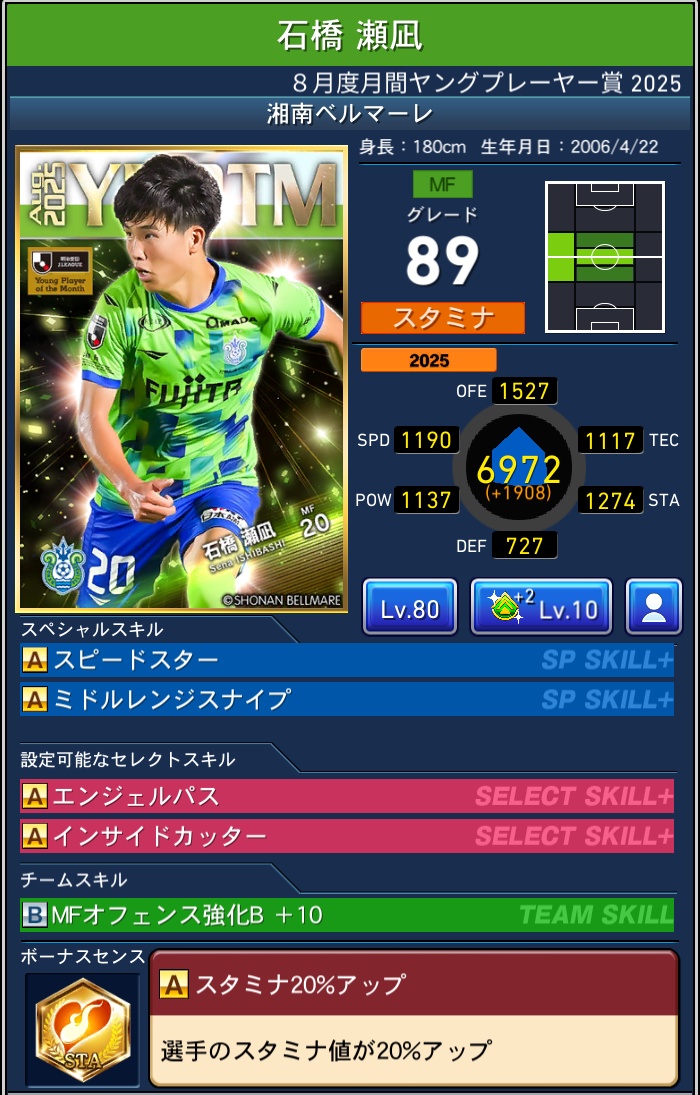Screen dimensions: 700x1095
Task: View the スピードスター special skill
Action: 346,660
